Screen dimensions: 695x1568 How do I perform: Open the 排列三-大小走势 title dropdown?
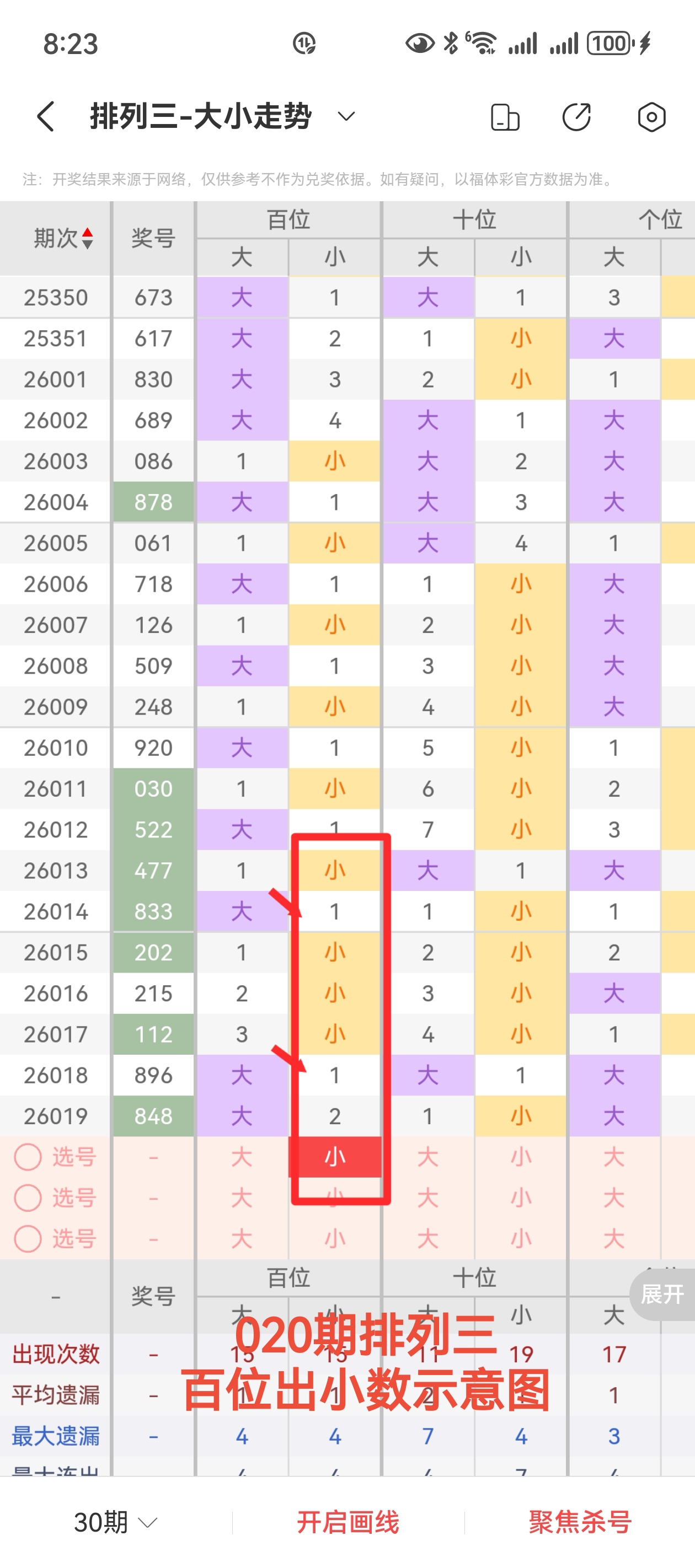point(346,116)
